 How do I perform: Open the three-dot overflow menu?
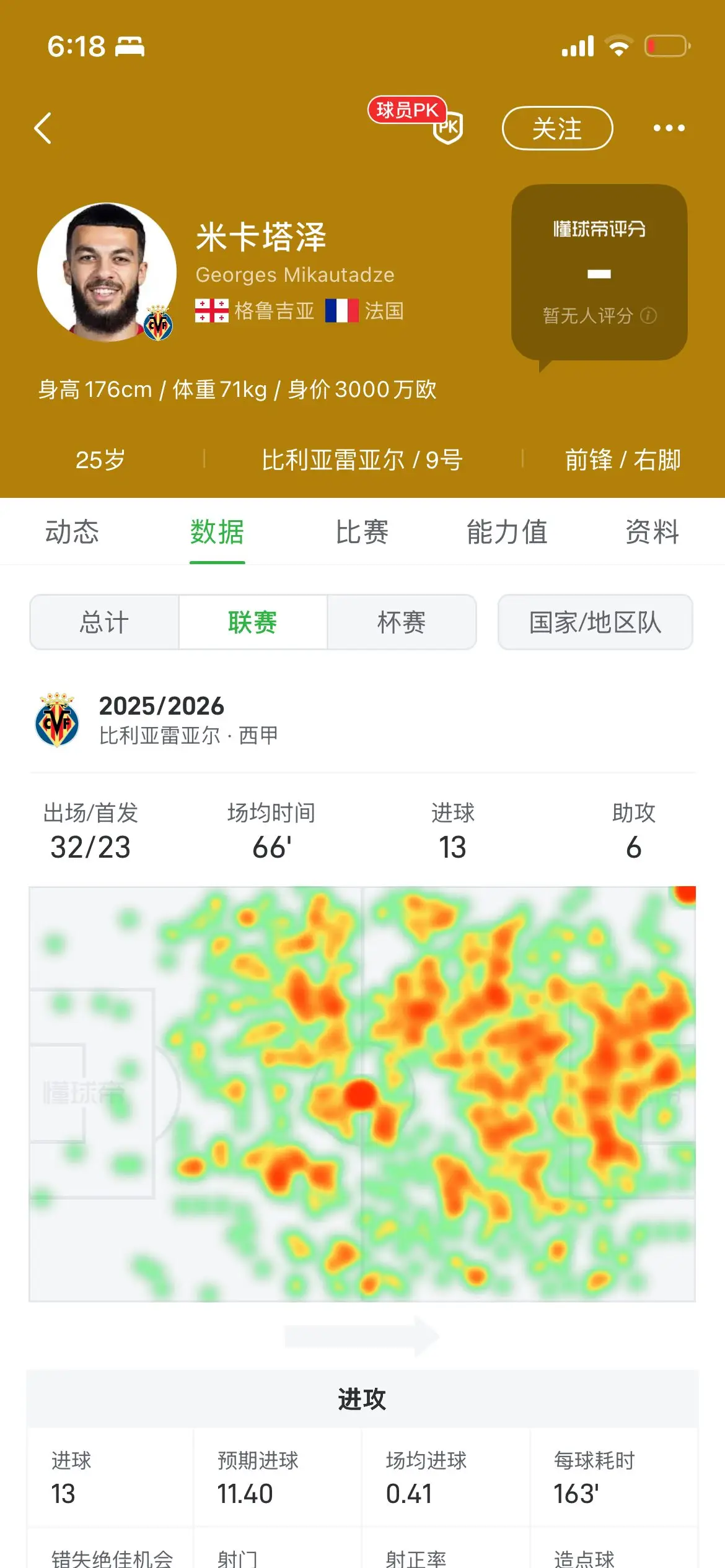coord(669,128)
